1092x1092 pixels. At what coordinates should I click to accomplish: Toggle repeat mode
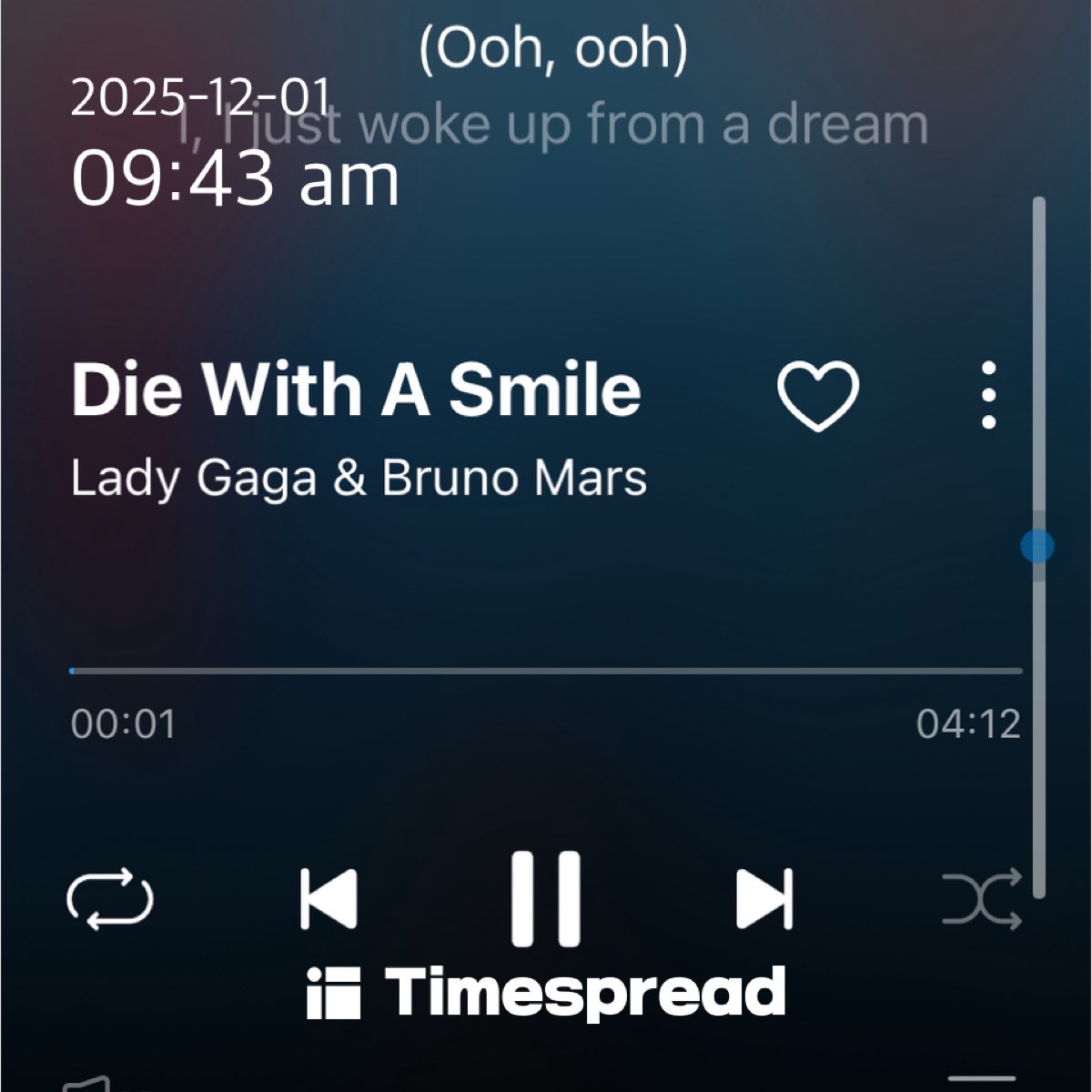[x=110, y=900]
